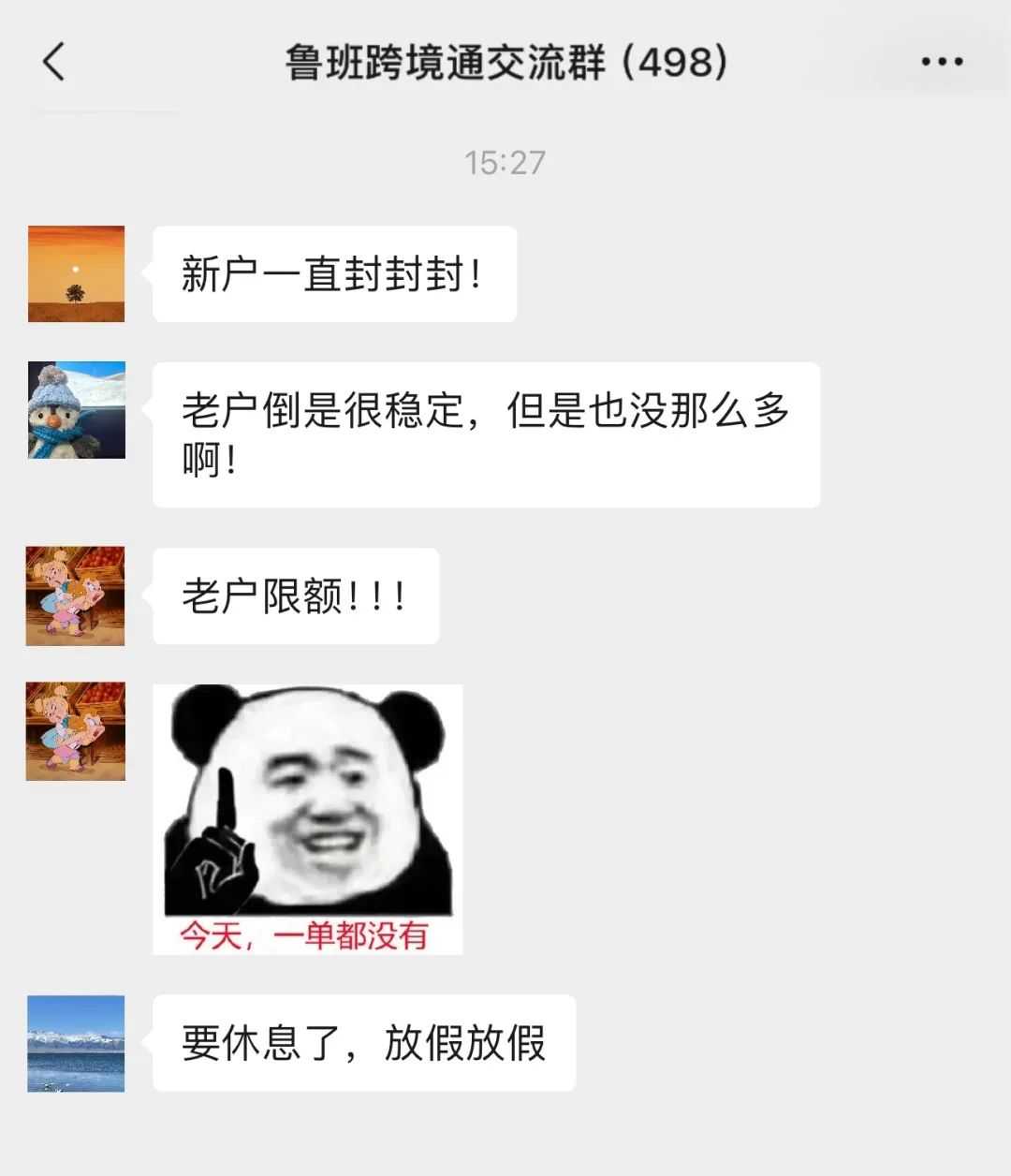
Task: Click the bubble saying 老户限额!!!
Action: pos(295,596)
